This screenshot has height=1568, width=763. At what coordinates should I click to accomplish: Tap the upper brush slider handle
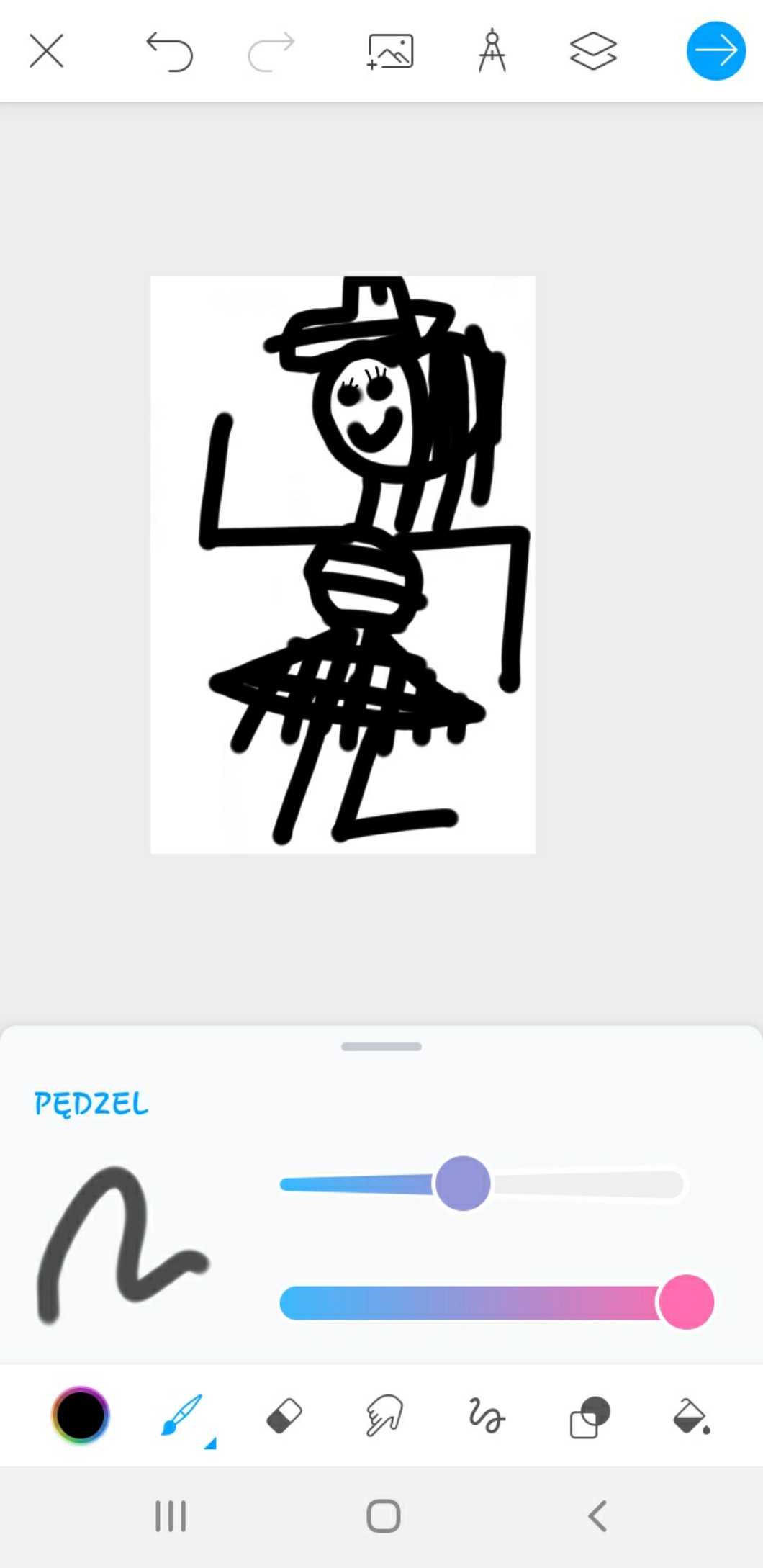coord(463,1184)
